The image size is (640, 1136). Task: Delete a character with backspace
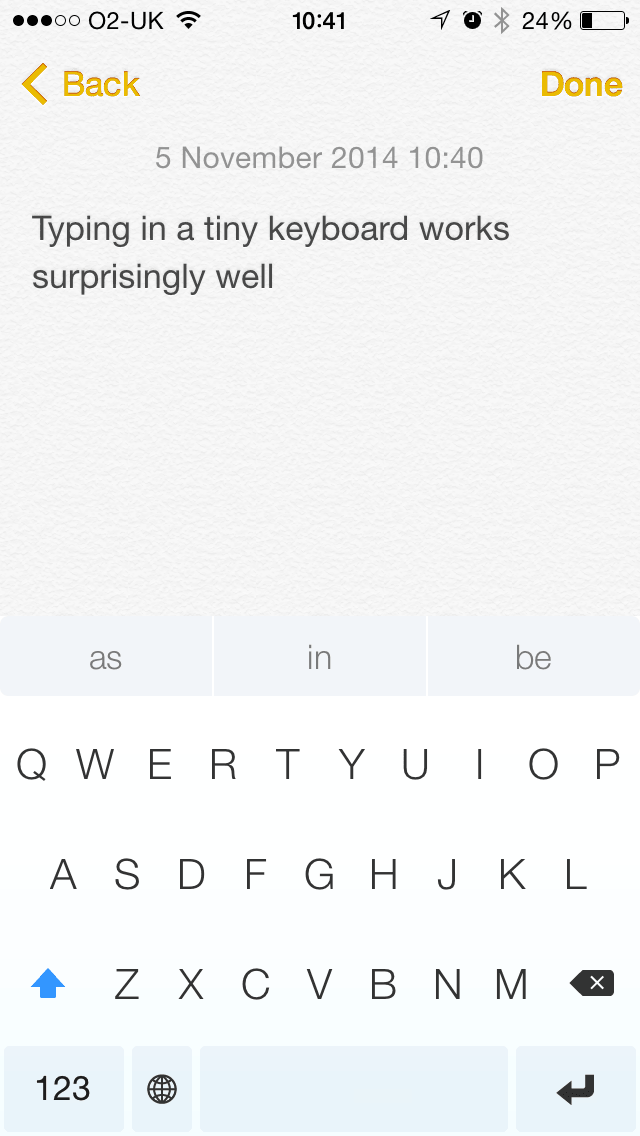coord(592,983)
